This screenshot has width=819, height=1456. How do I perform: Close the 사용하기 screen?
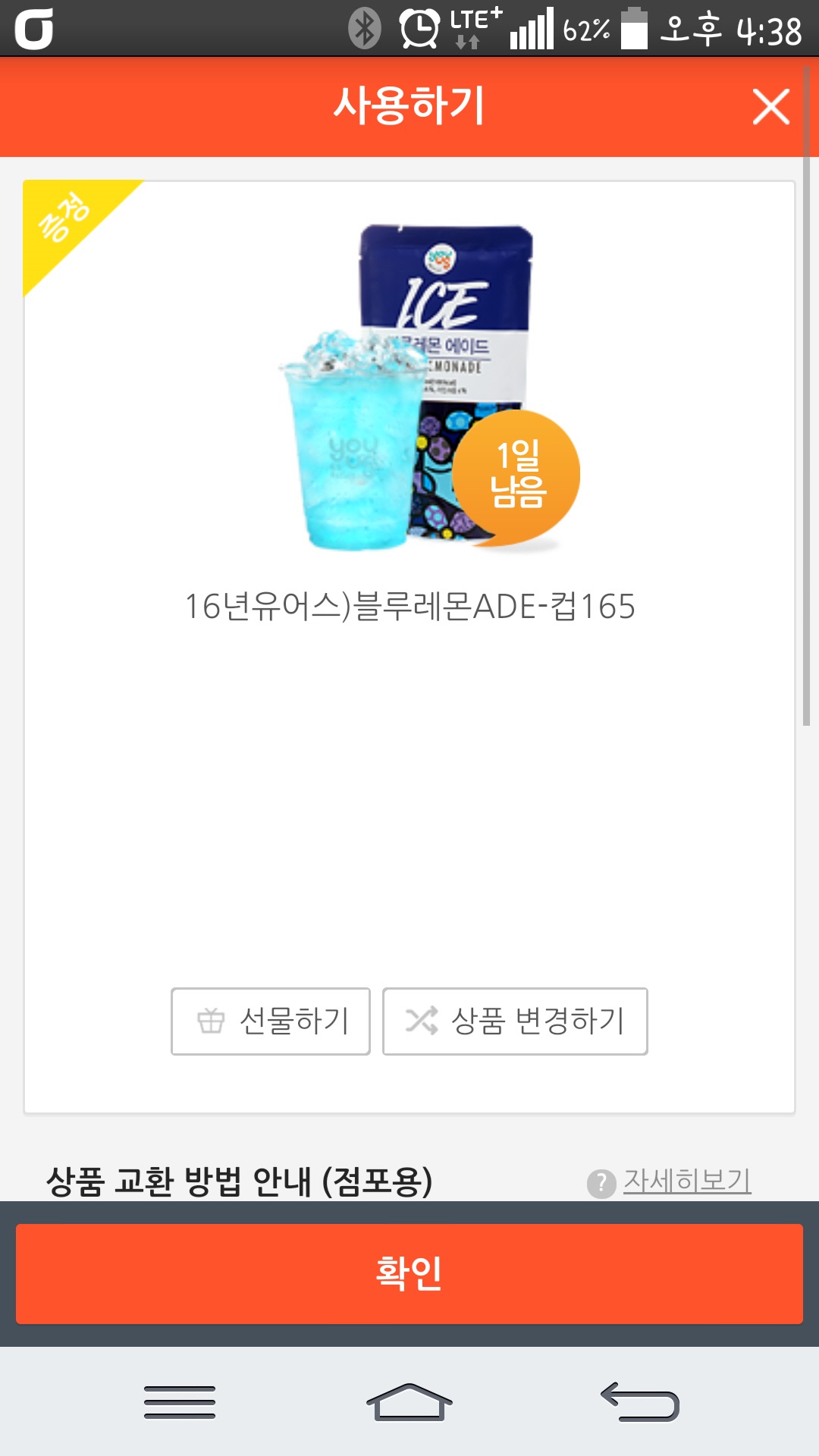(770, 107)
